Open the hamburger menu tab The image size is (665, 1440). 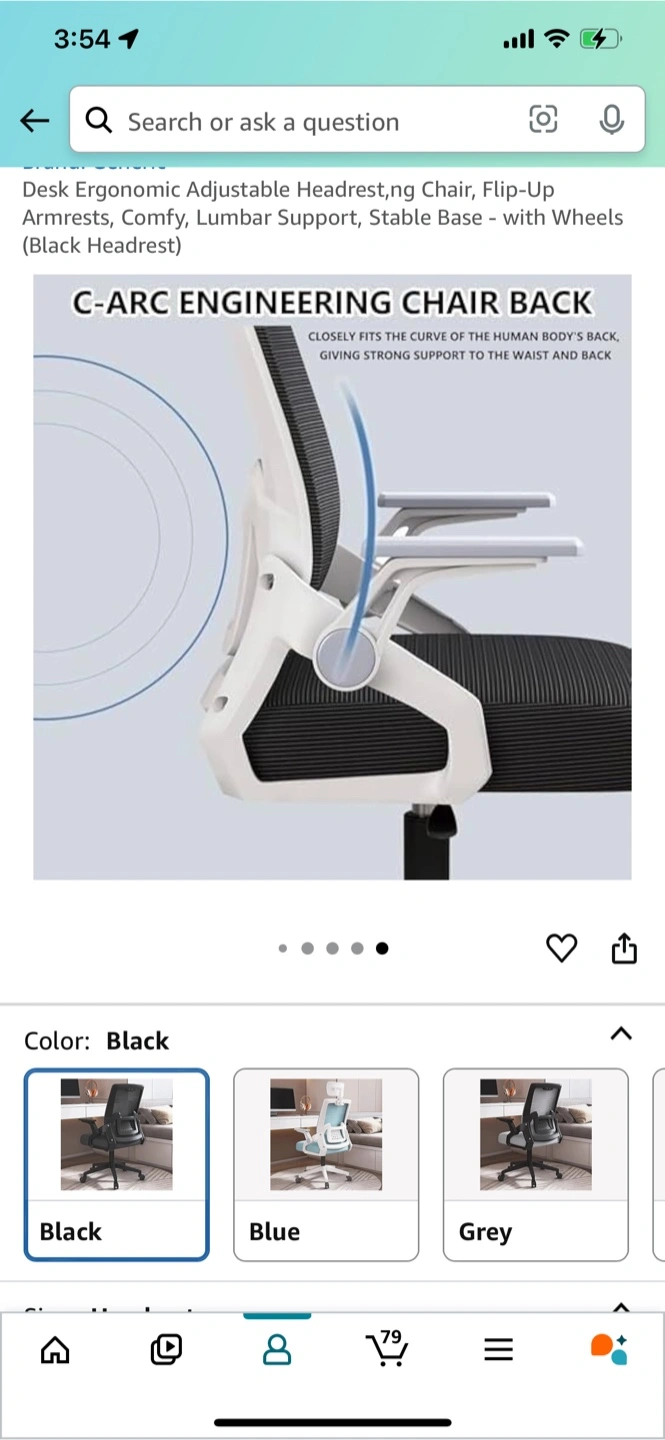(x=498, y=1350)
